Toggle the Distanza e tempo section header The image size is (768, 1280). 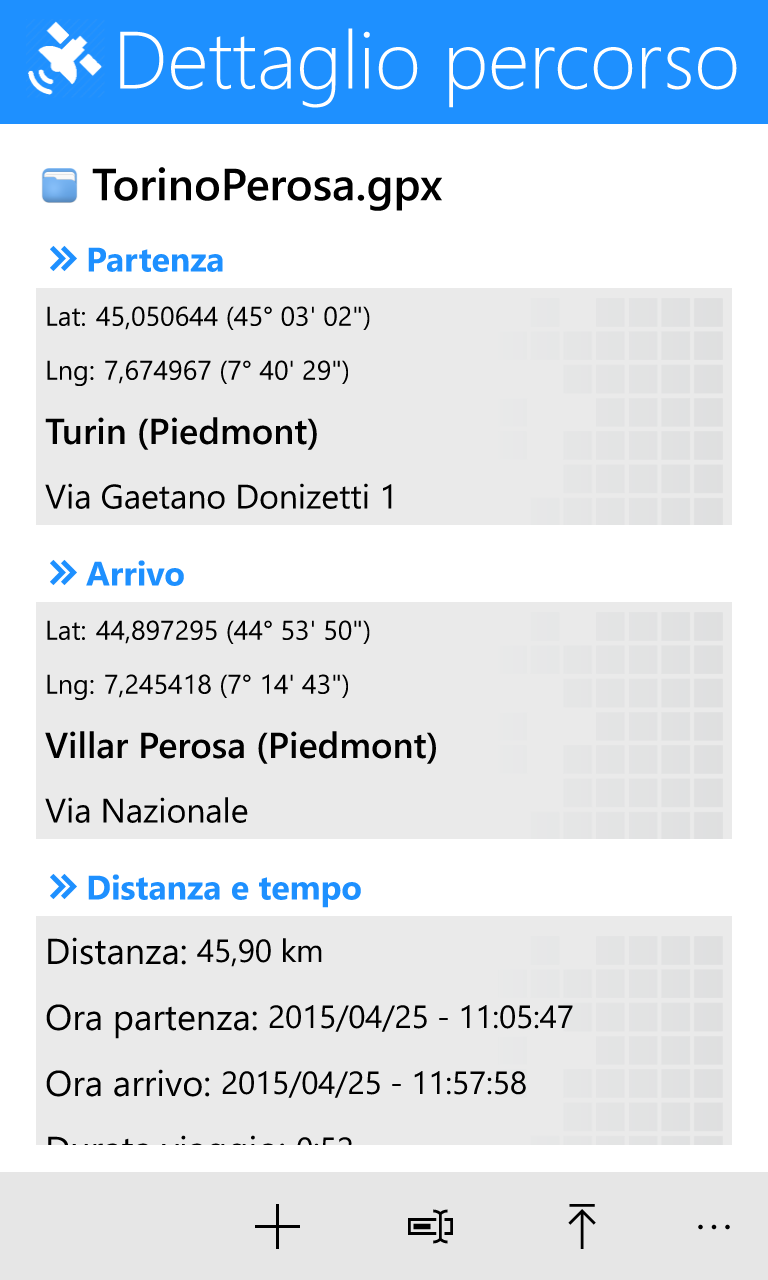tap(205, 888)
